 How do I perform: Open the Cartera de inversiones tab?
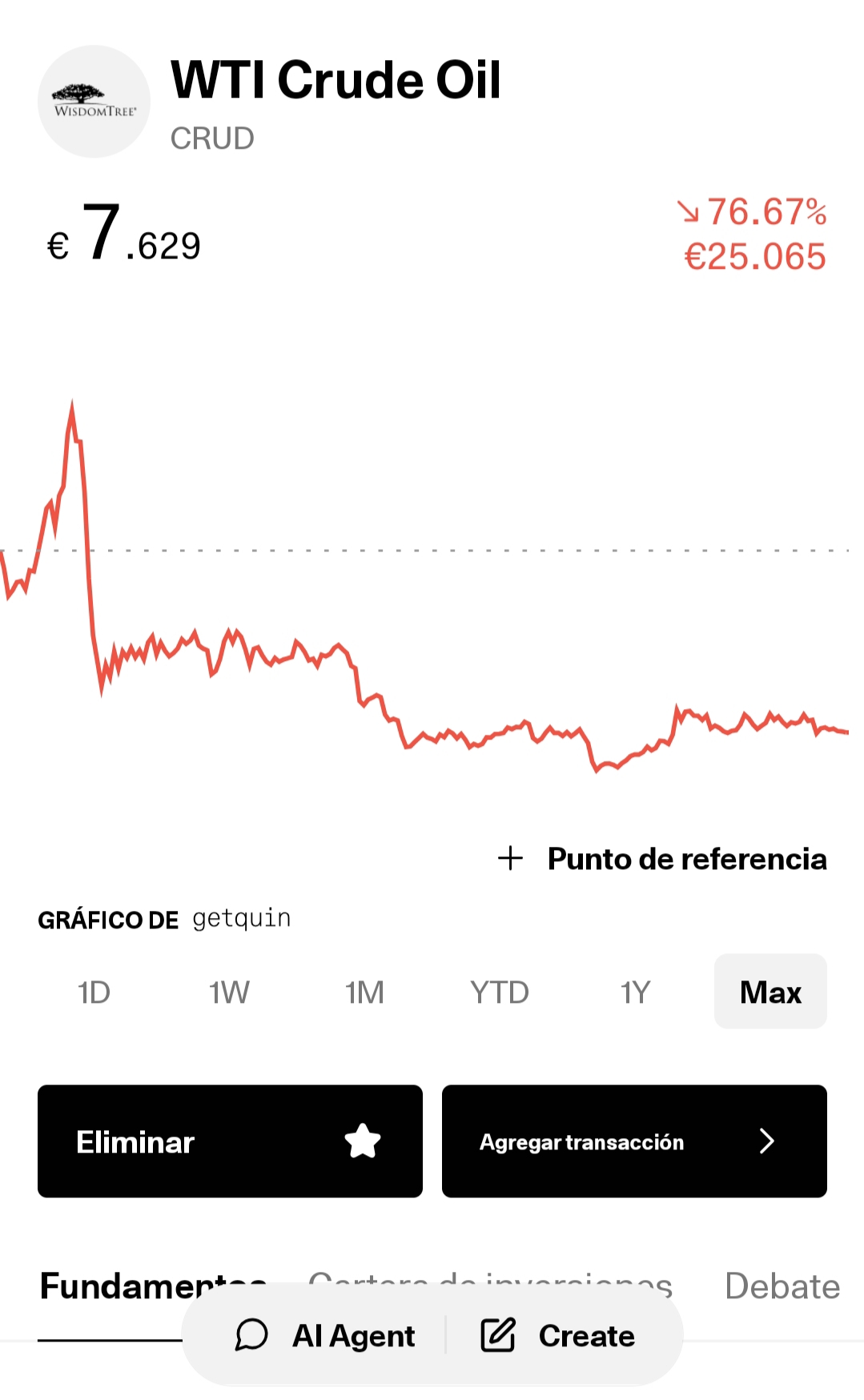pos(488,1278)
